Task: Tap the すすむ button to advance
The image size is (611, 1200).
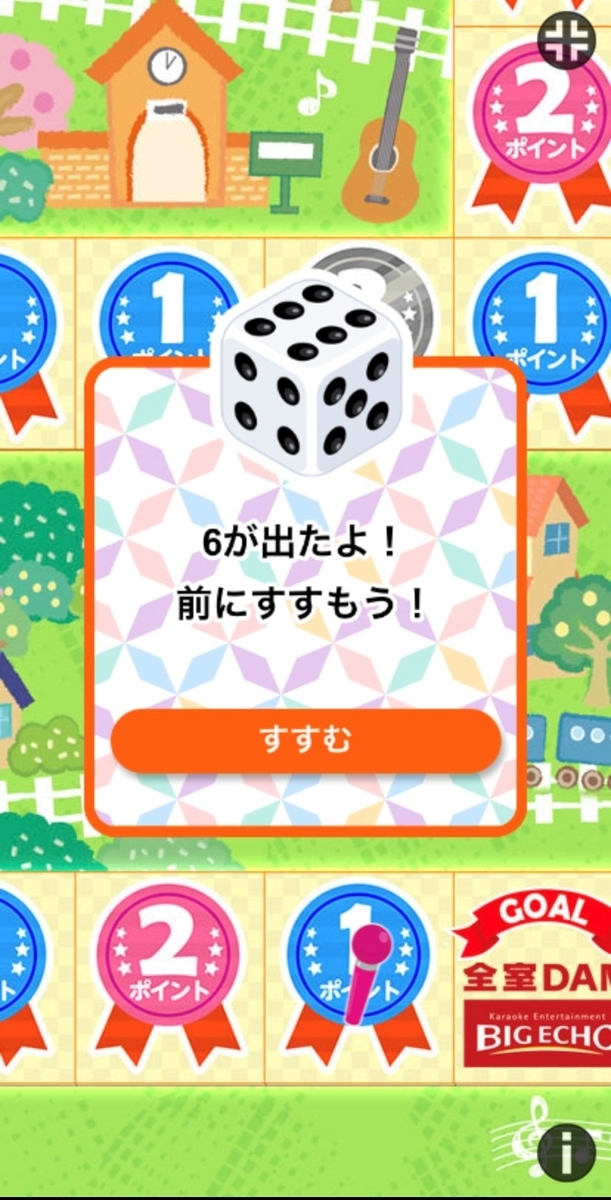Action: [305, 740]
